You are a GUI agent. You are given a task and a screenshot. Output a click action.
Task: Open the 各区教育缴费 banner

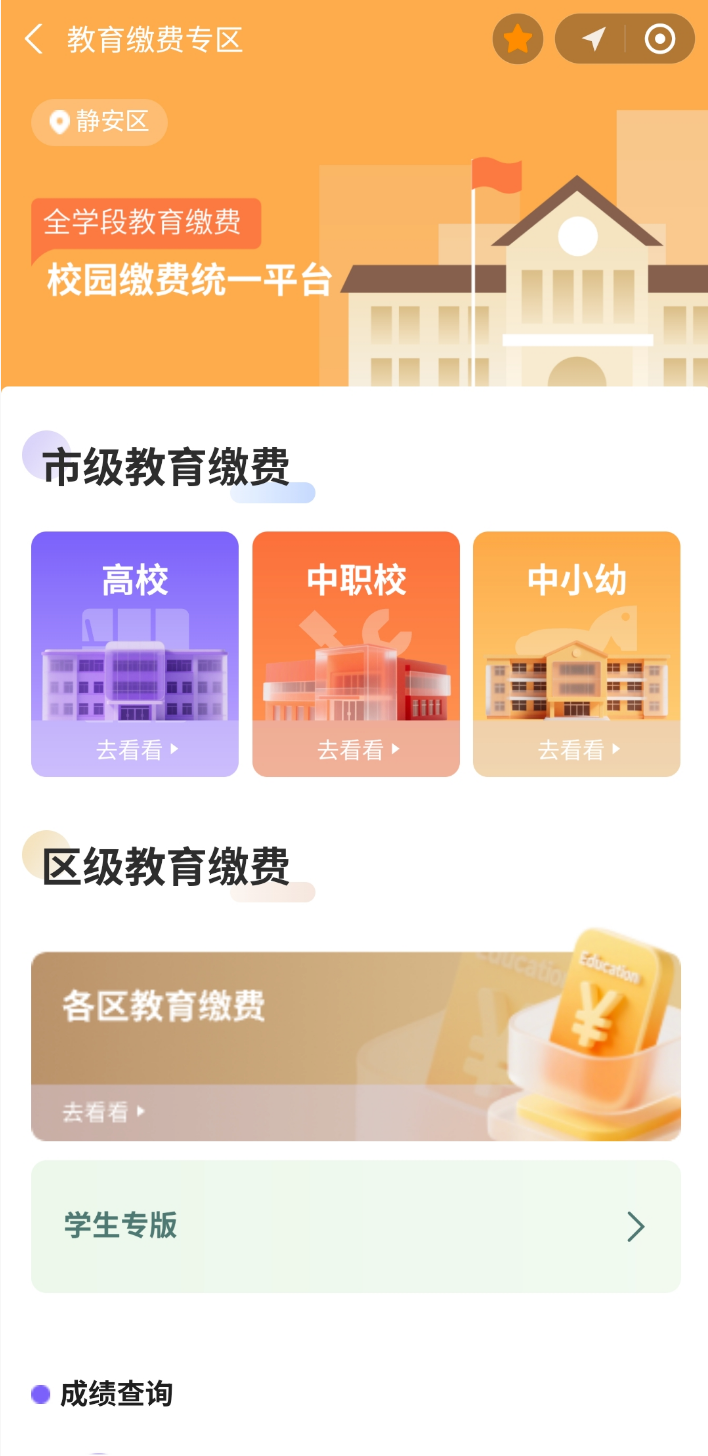(x=356, y=1045)
